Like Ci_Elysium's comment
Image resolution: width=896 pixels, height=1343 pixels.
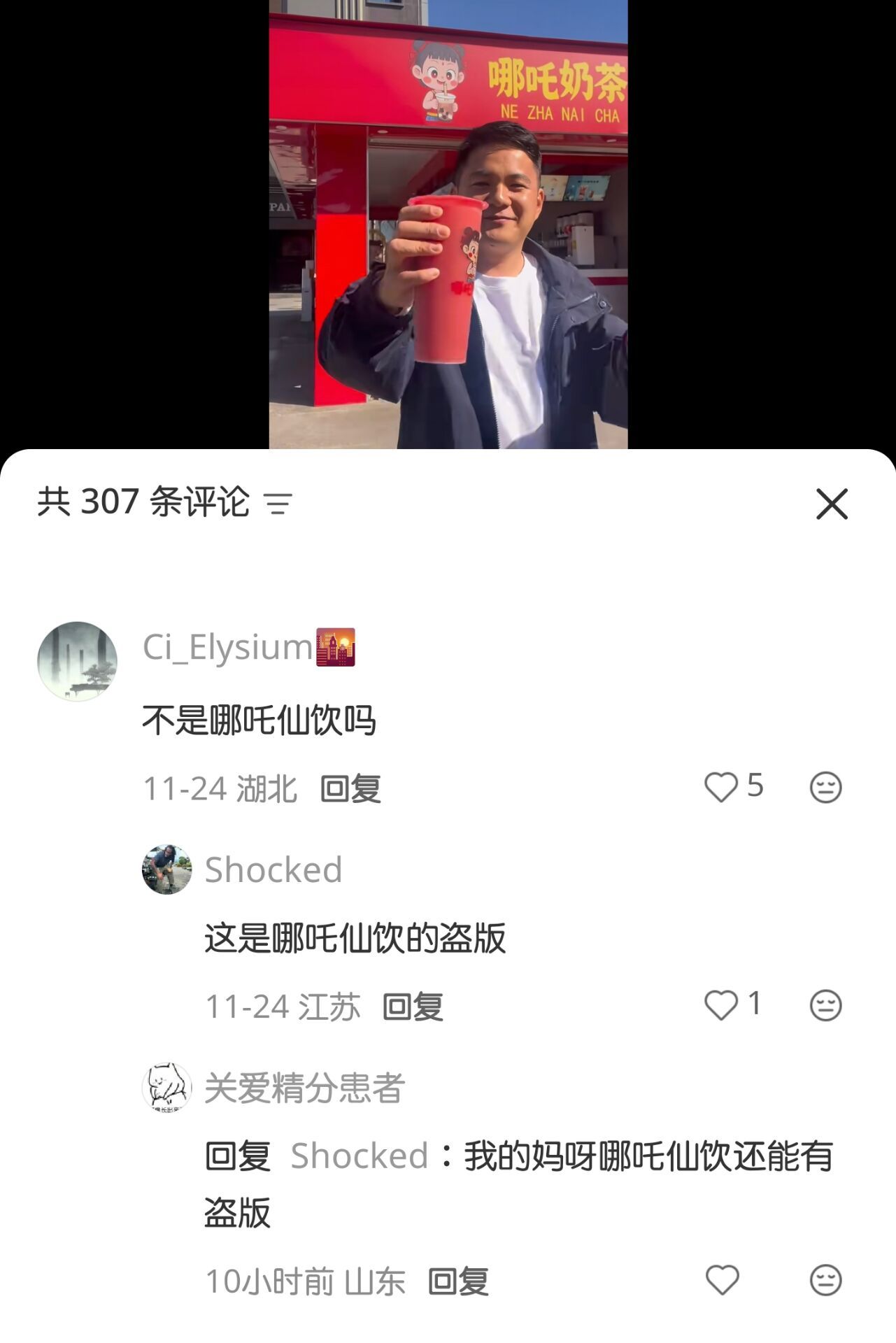pyautogui.click(x=721, y=787)
